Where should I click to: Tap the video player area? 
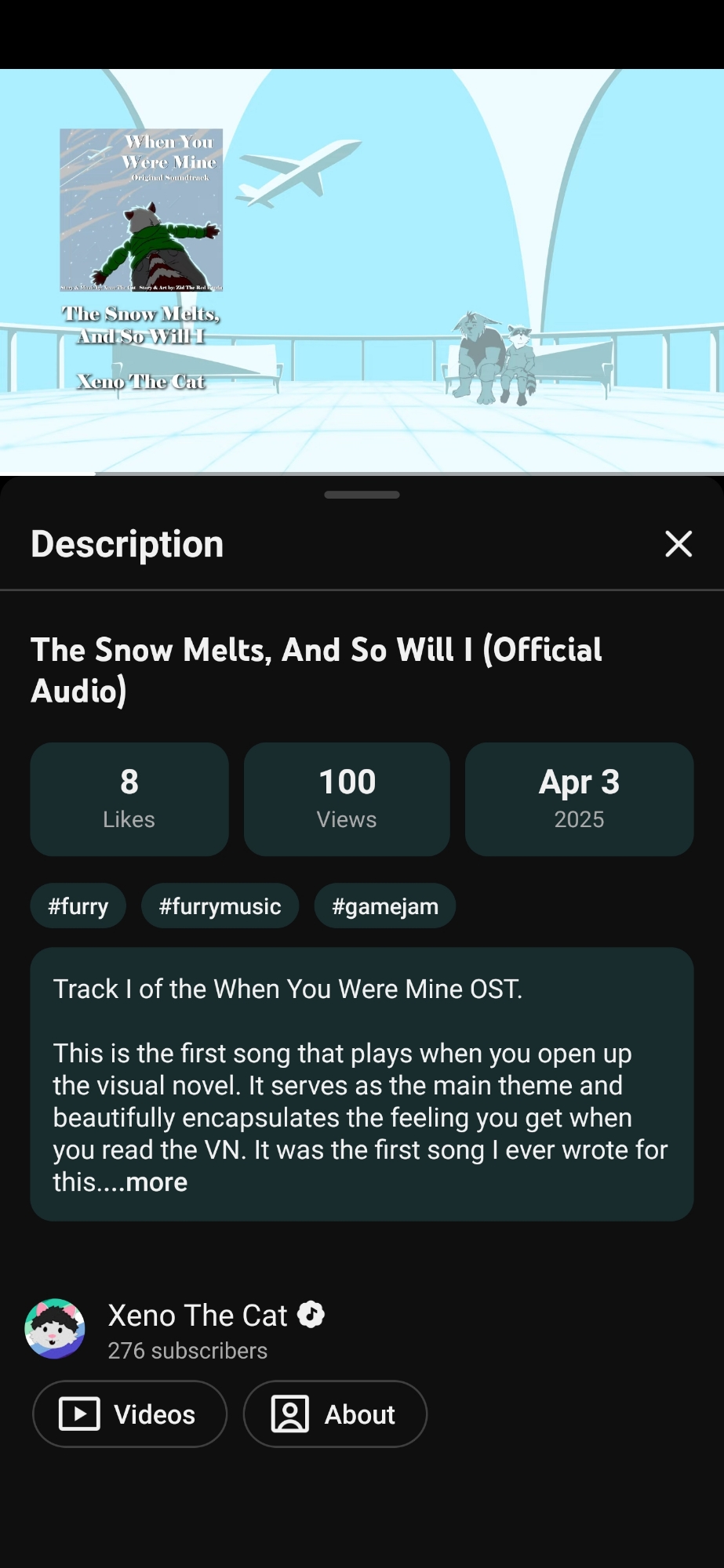362,271
